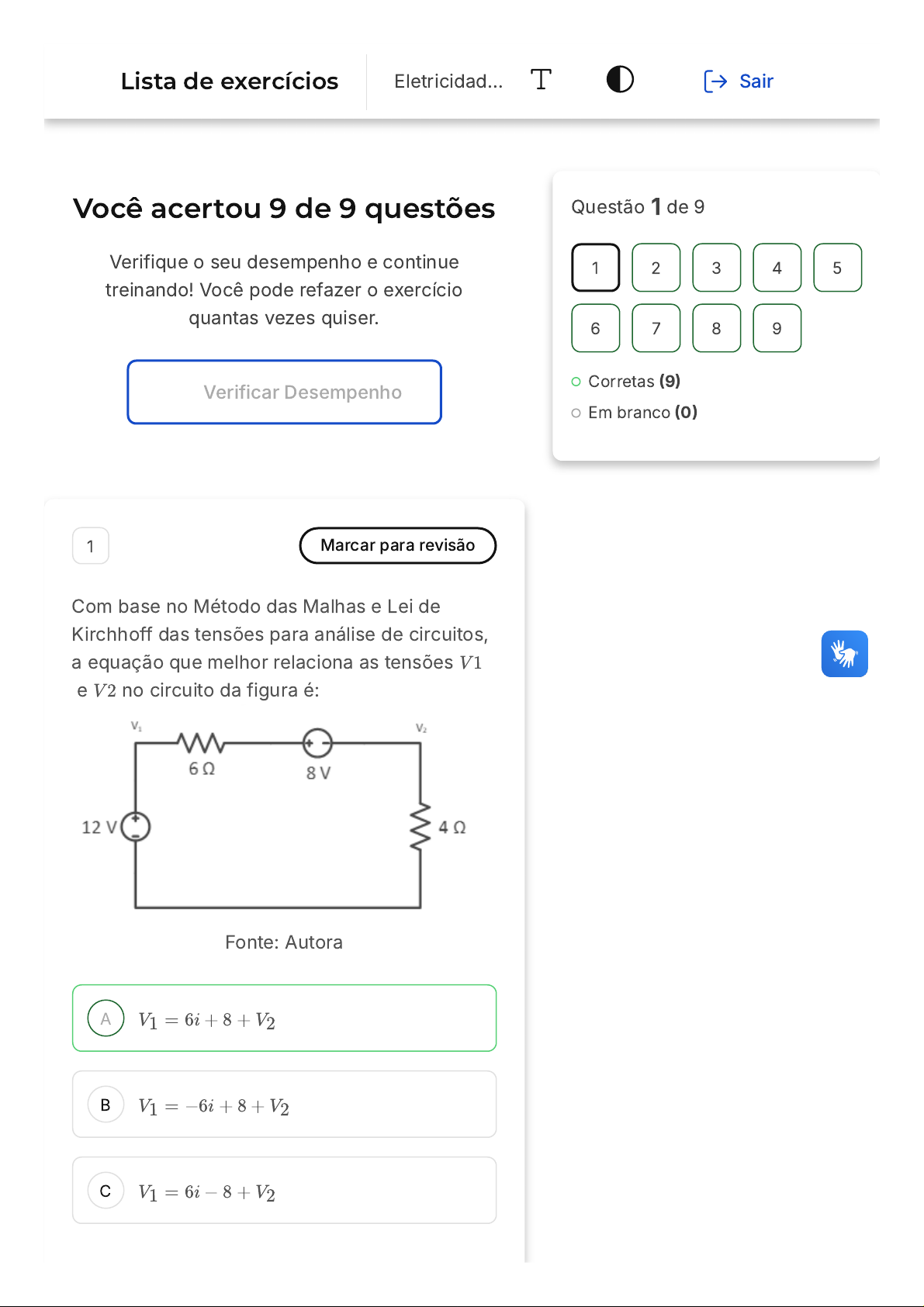
Task: Open question 7
Action: [656, 328]
